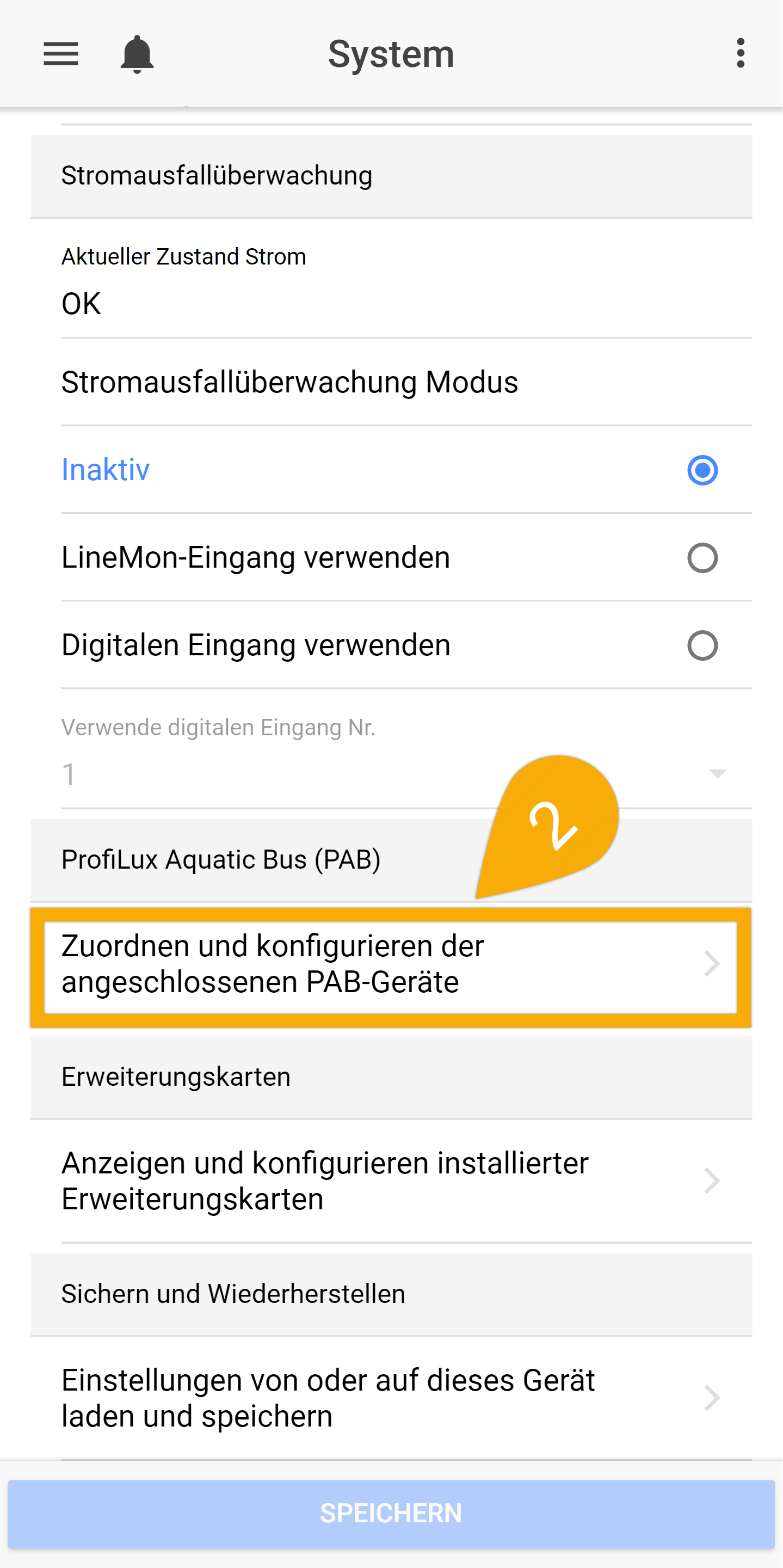Tap the SPEICHERN button
Viewport: 783px width, 1568px height.
click(x=391, y=1514)
